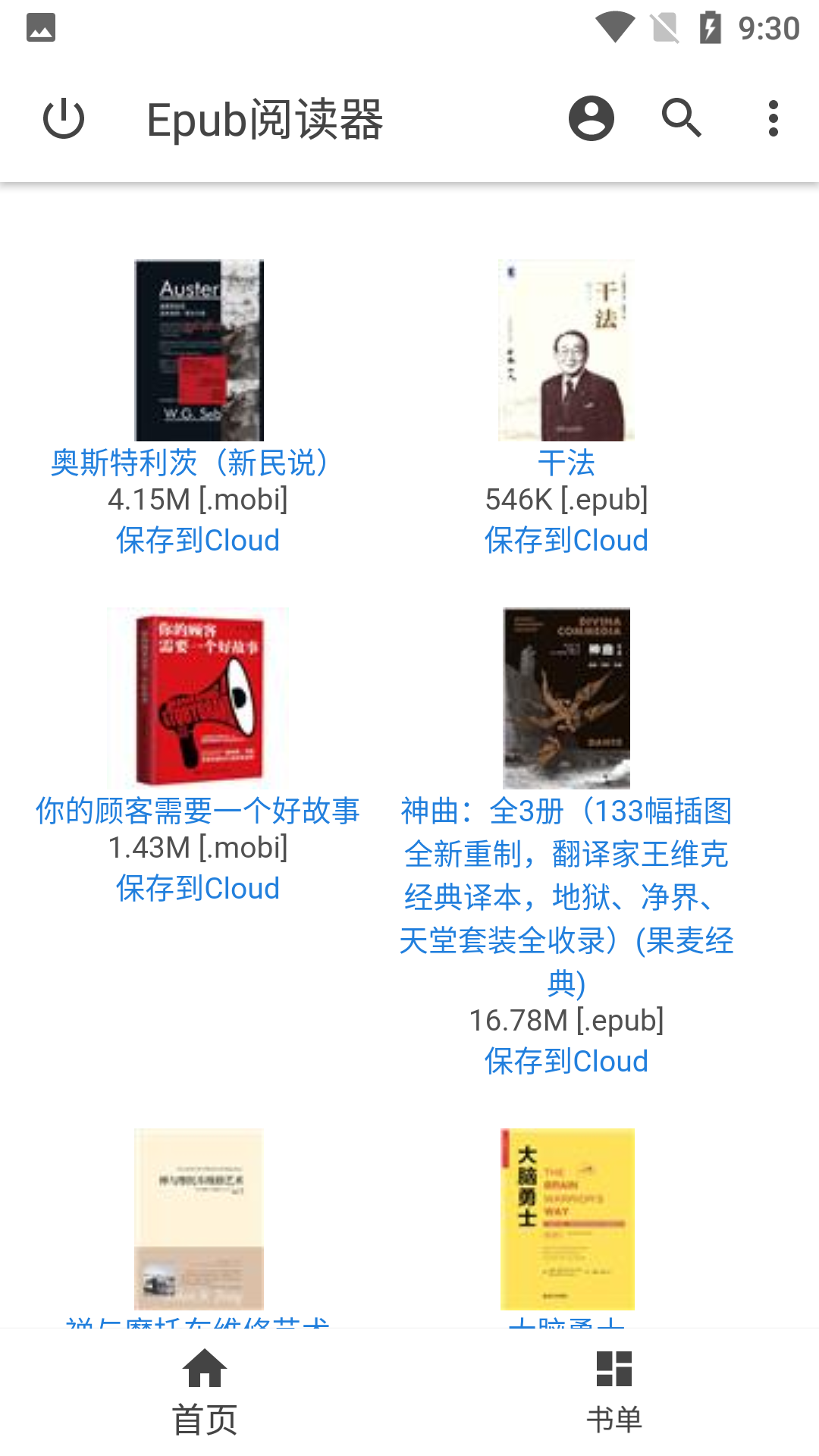Save 奥斯特利茨 to Cloud
Image resolution: width=819 pixels, height=1456 pixels.
[x=198, y=541]
